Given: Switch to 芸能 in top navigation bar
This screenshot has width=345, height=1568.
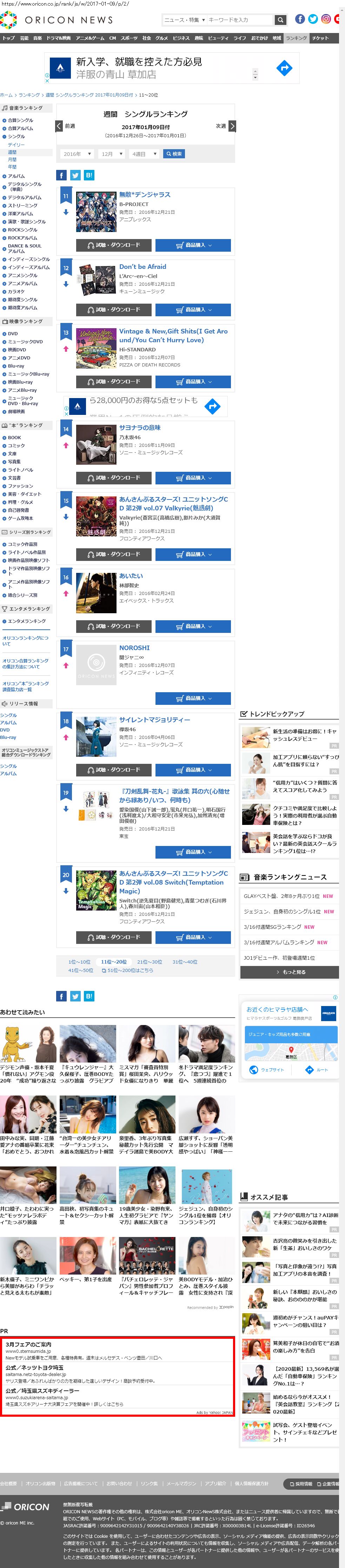Looking at the screenshot, I should point(24,38).
